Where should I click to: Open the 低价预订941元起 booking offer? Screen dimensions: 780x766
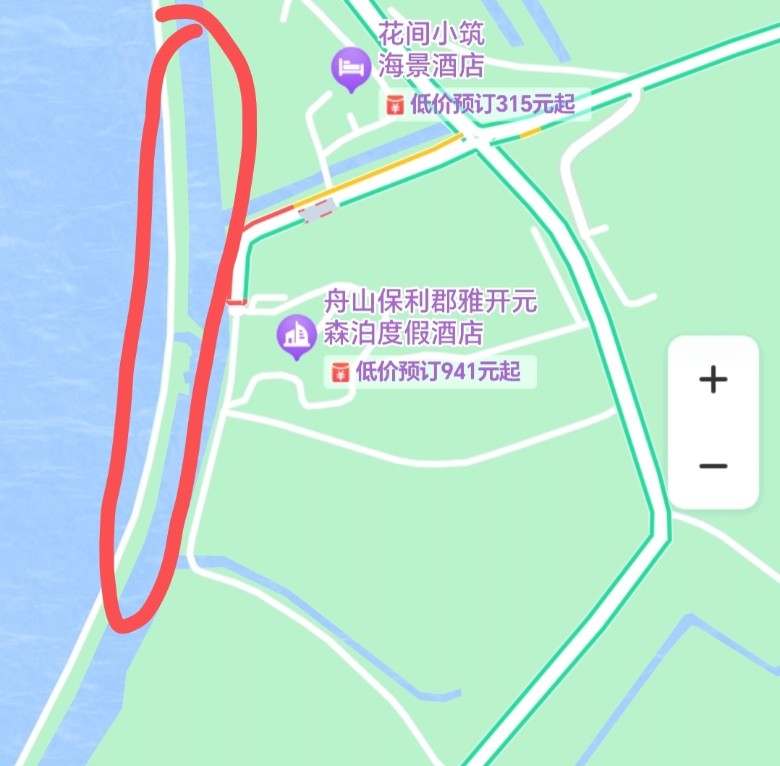(x=427, y=373)
